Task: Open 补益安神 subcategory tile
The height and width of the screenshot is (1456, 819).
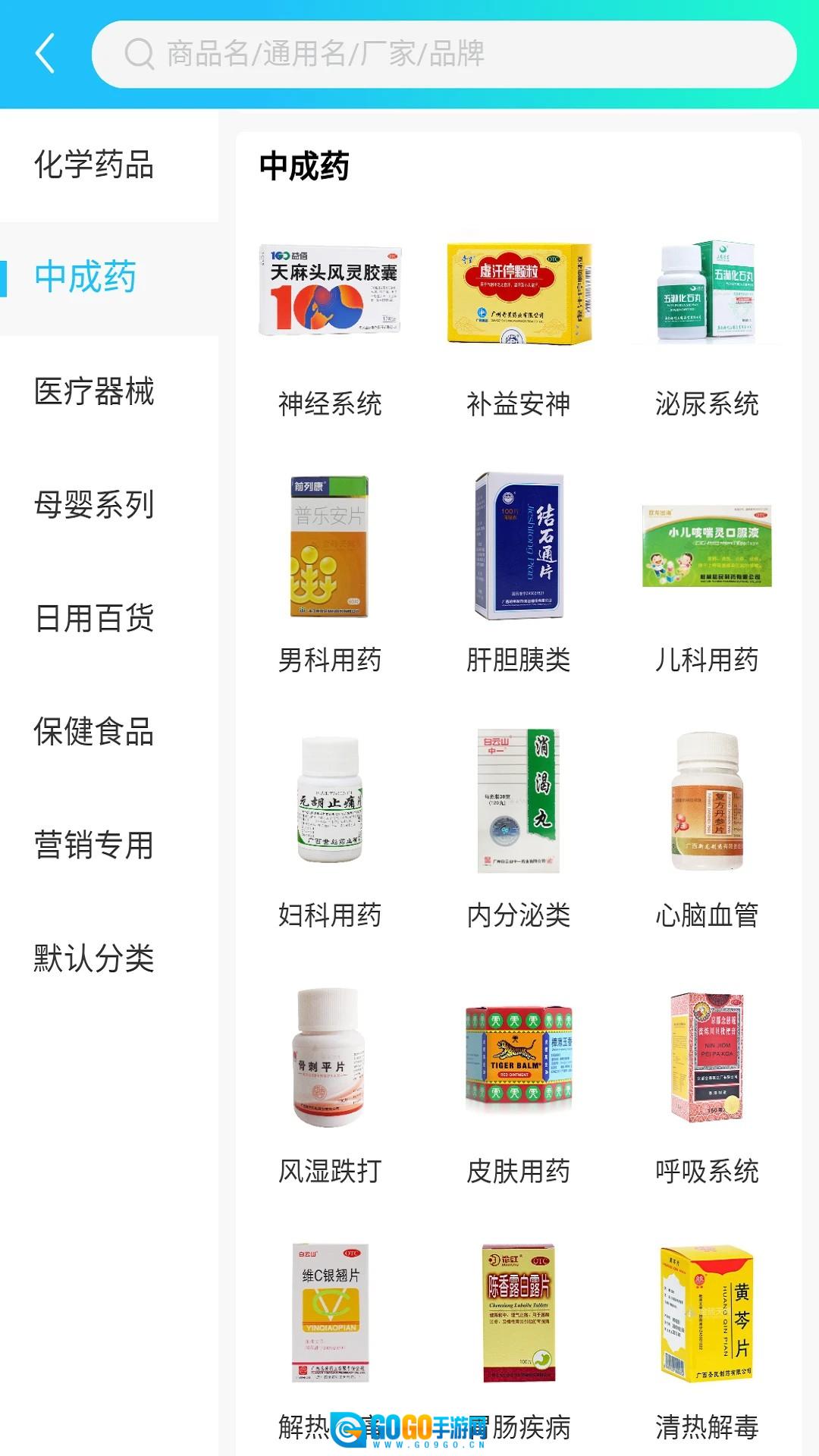Action: point(519,326)
